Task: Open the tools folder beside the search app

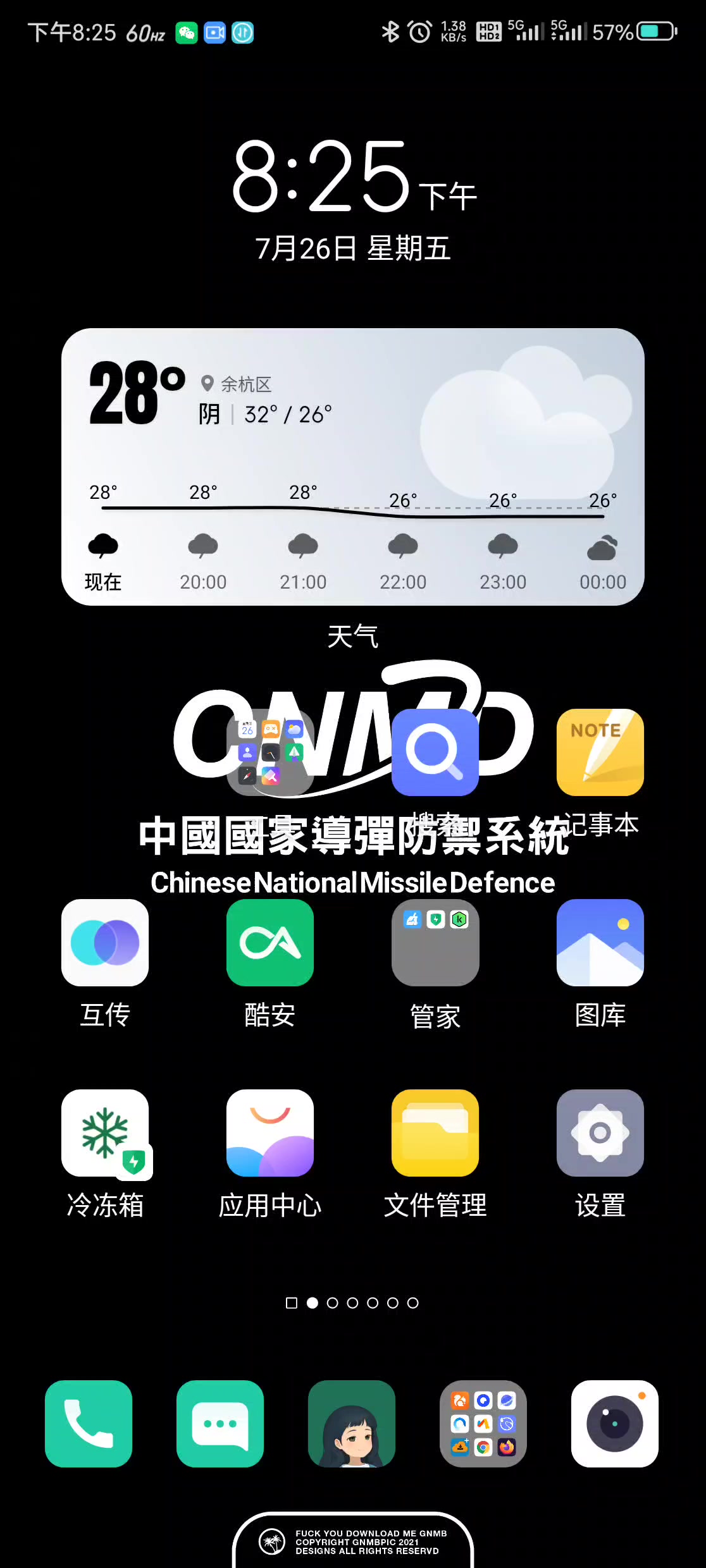Action: (x=270, y=752)
